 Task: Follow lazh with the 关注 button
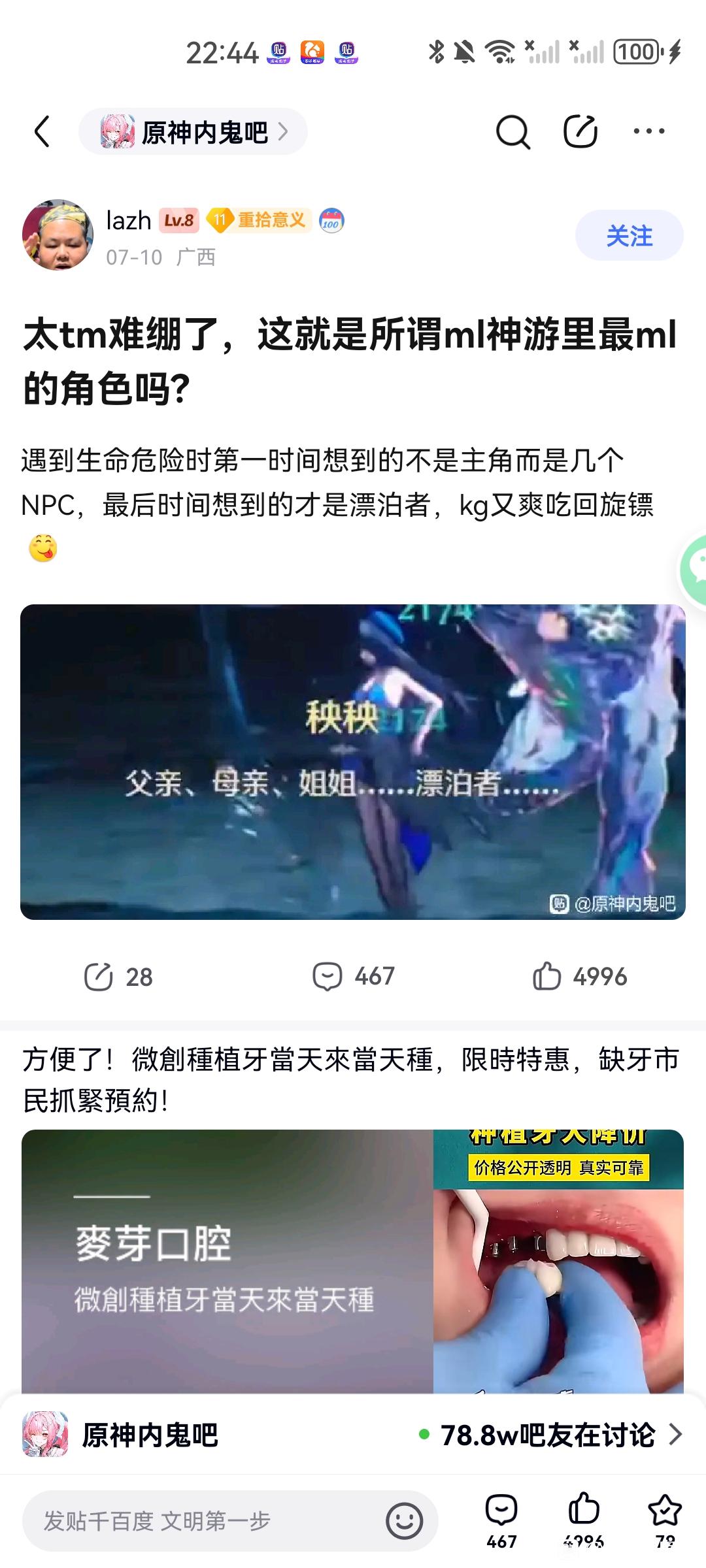629,236
